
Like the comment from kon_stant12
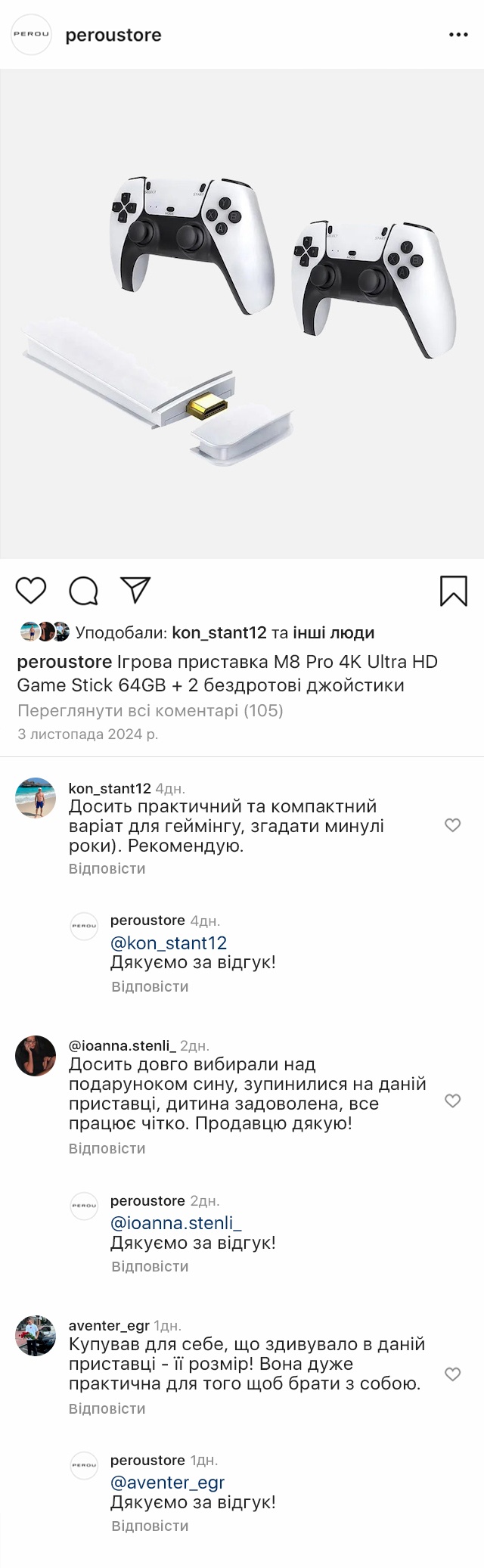452,825
